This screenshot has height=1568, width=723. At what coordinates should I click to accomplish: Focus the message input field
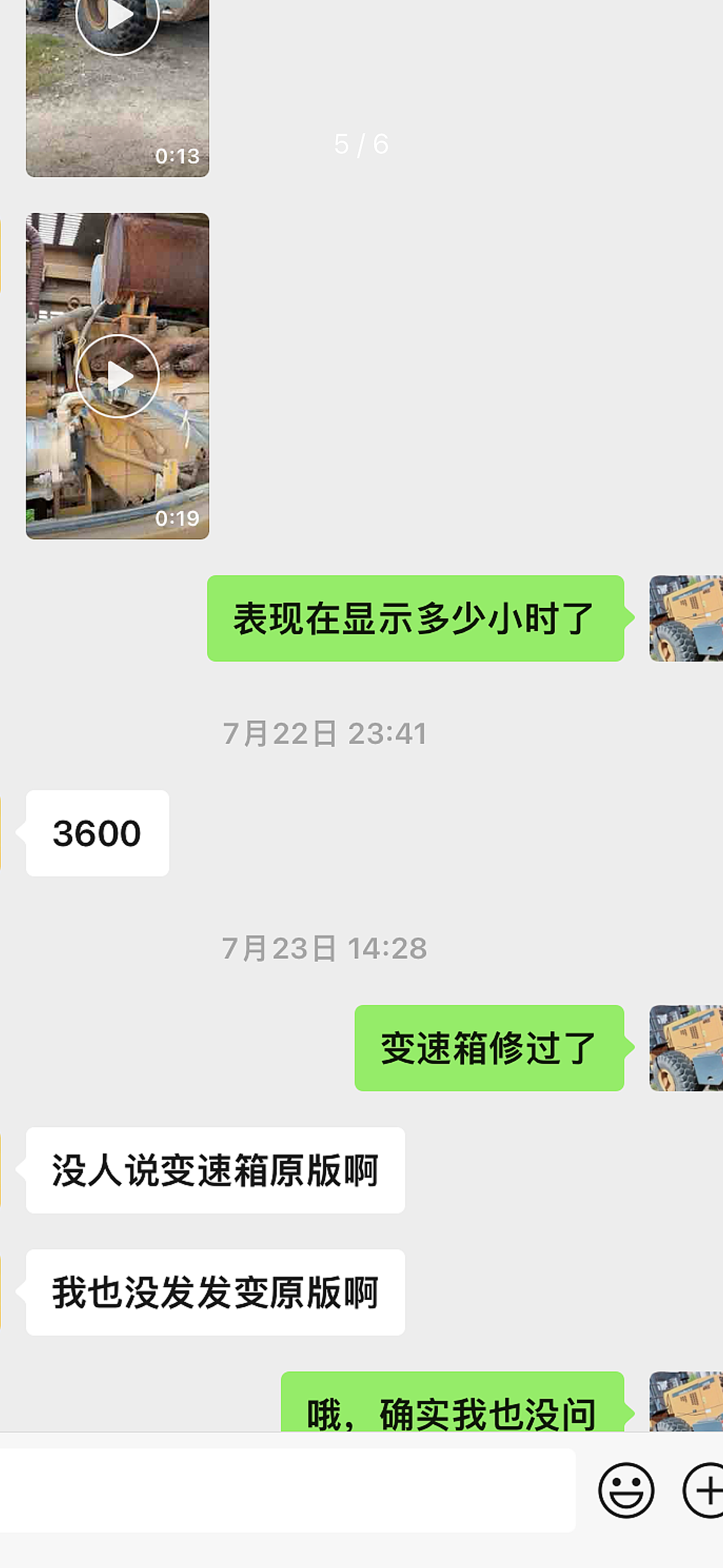coord(287,1490)
